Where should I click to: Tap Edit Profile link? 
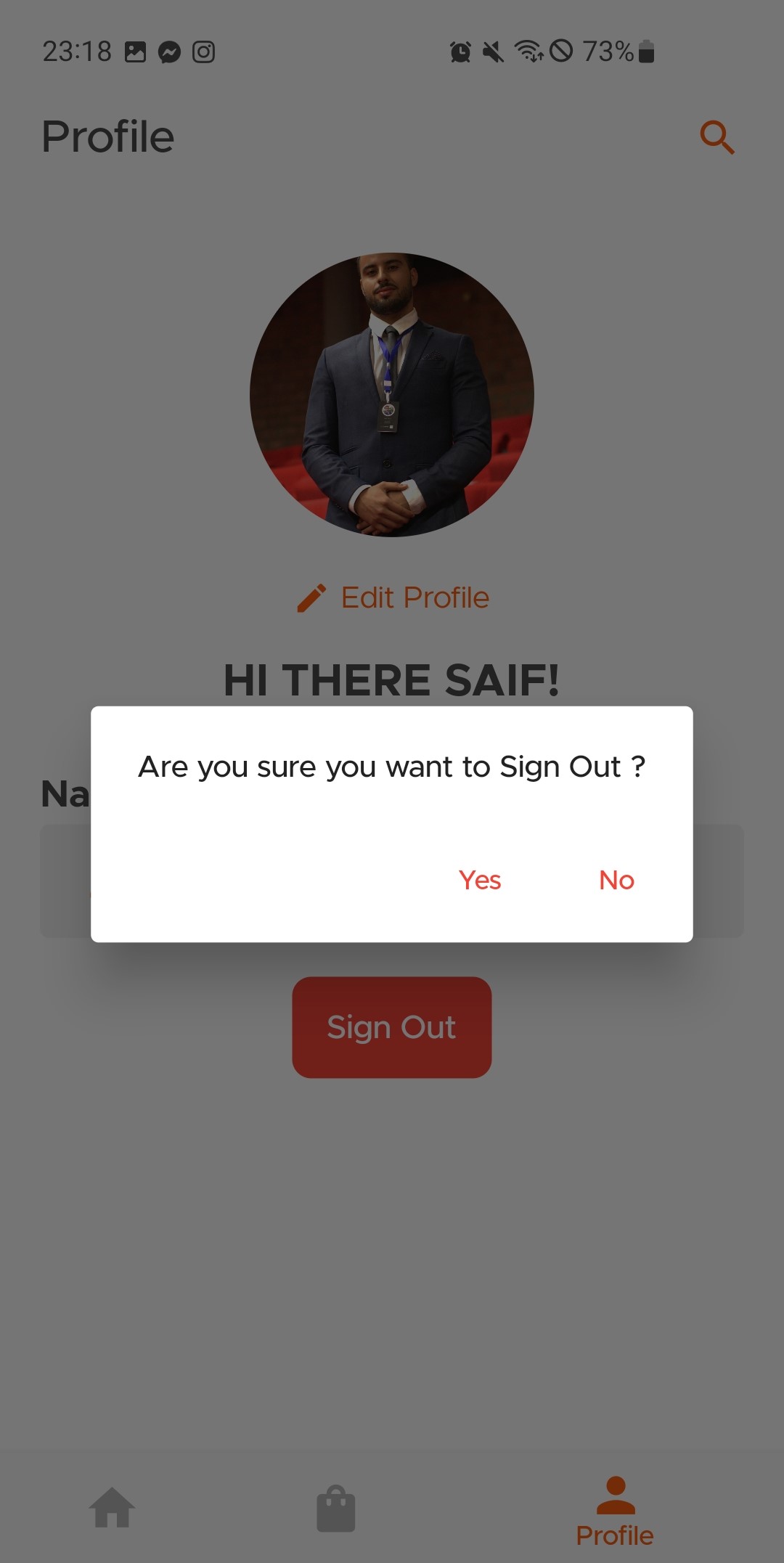pos(393,597)
